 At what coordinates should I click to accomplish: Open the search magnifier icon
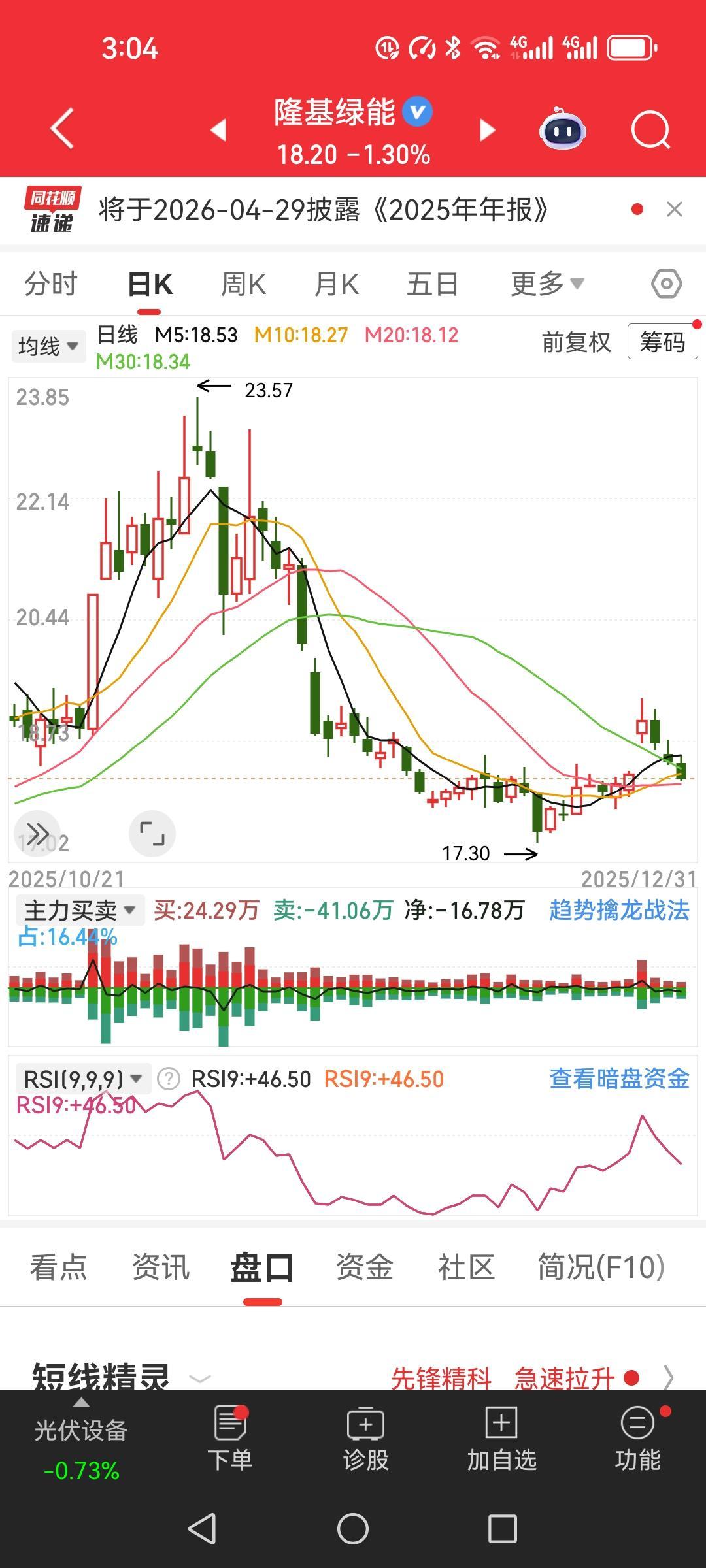(650, 131)
